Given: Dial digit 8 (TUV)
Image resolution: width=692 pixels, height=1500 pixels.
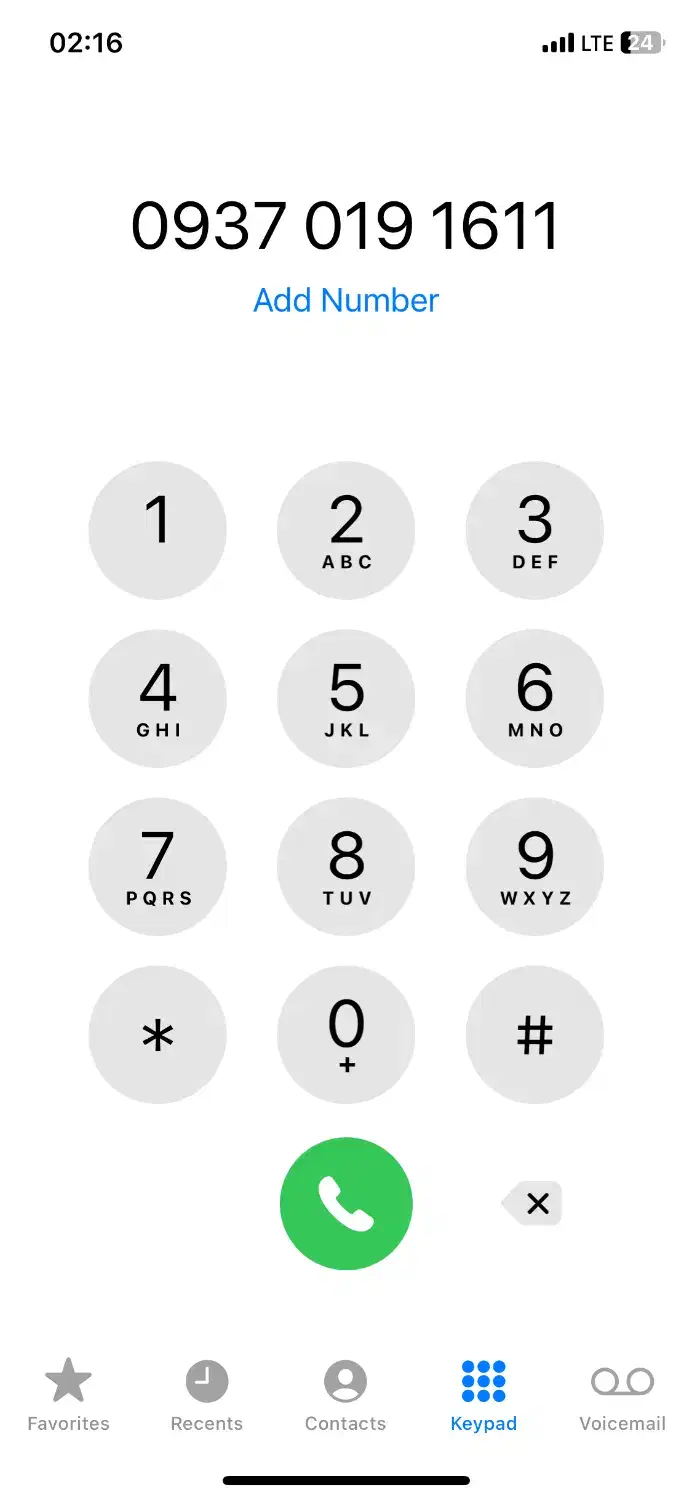Looking at the screenshot, I should (x=346, y=866).
